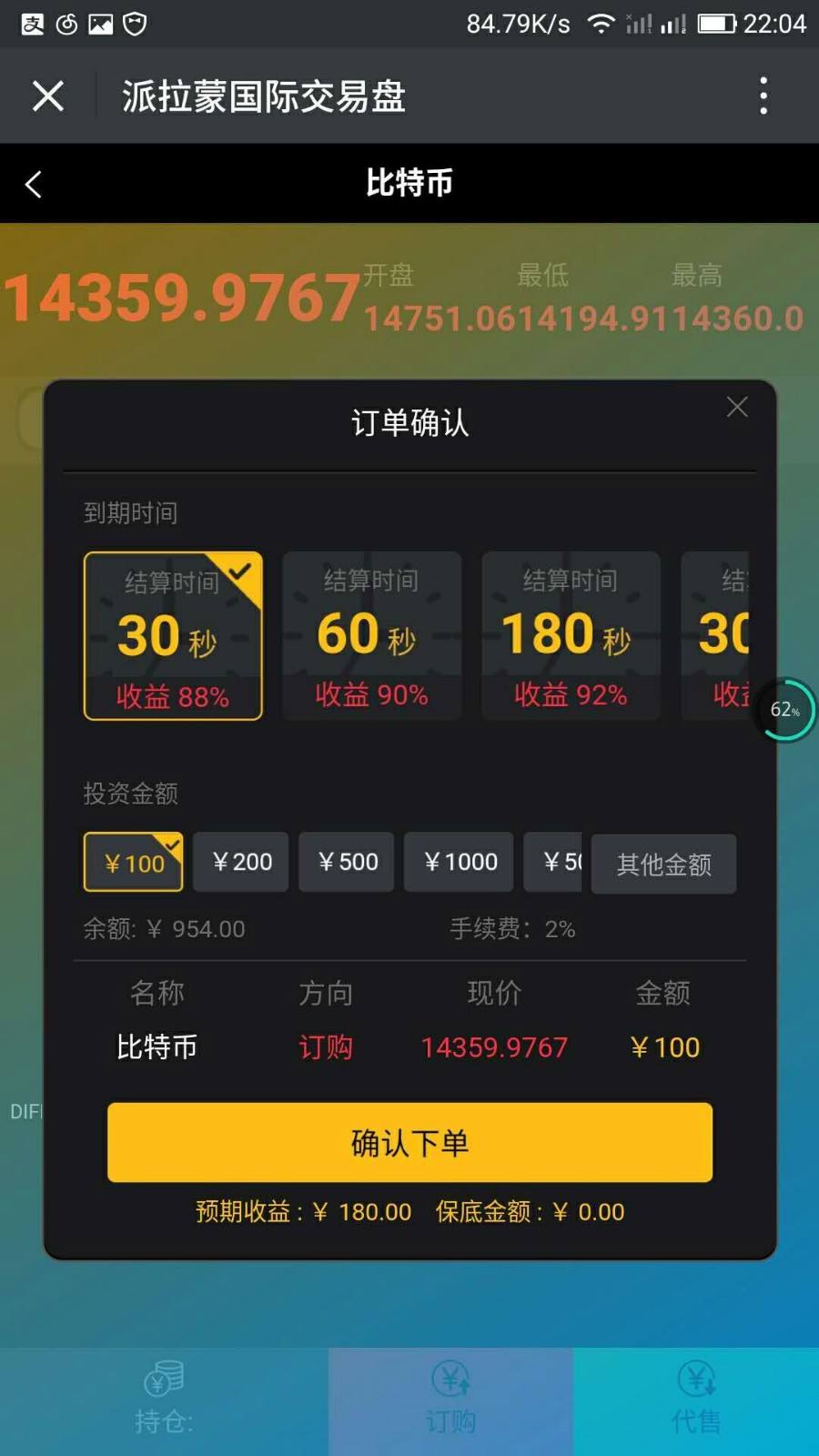819x1456 pixels.
Task: Close the 派拉蒙国际交易盘 web page
Action: pos(47,96)
